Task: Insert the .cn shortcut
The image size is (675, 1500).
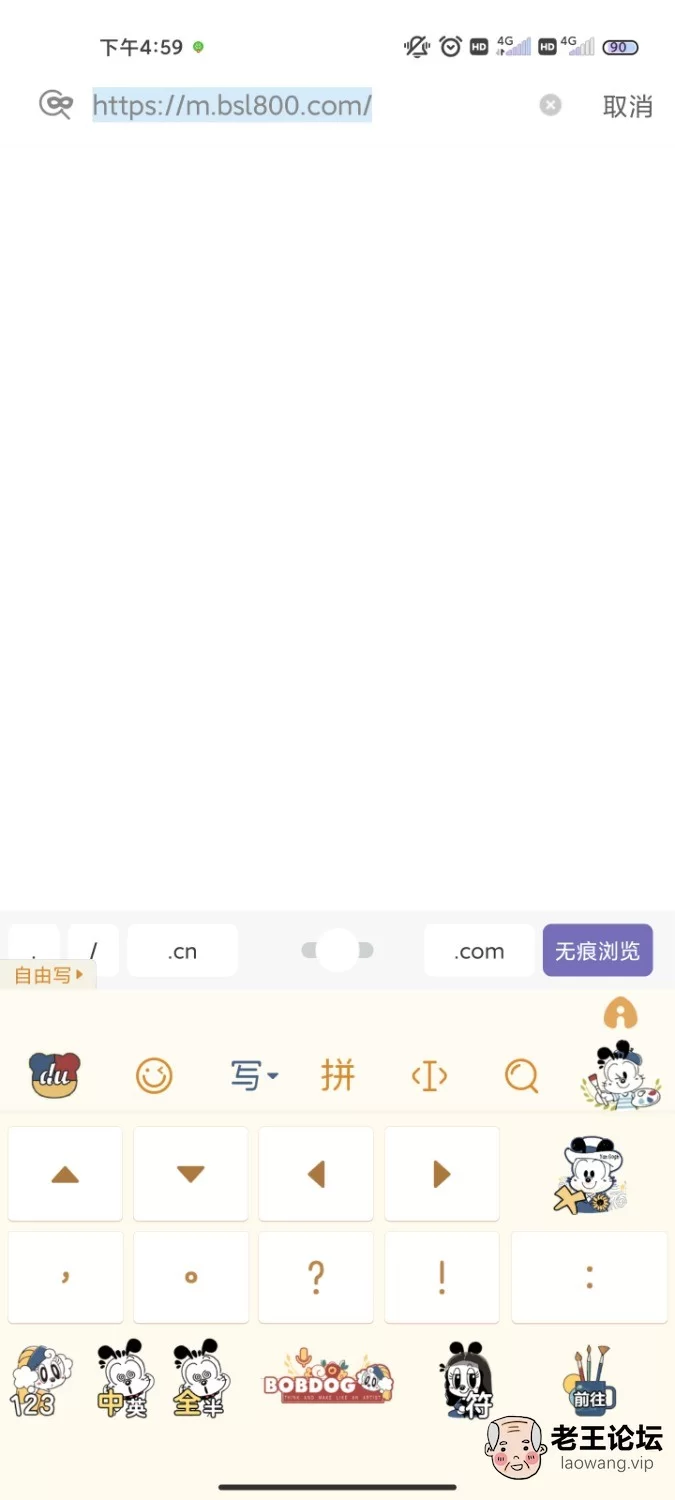Action: pos(183,950)
